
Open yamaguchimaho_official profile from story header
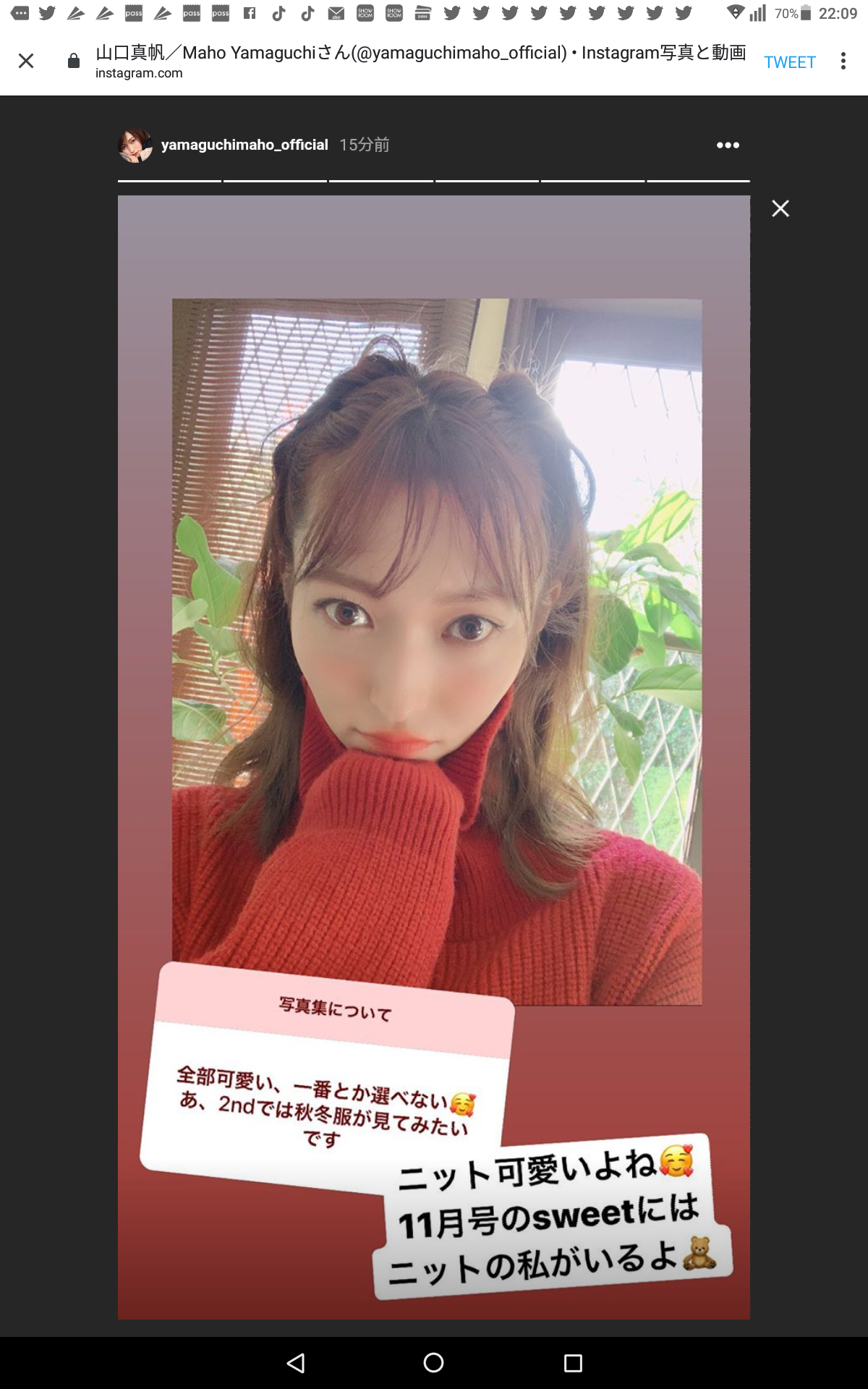[x=244, y=145]
